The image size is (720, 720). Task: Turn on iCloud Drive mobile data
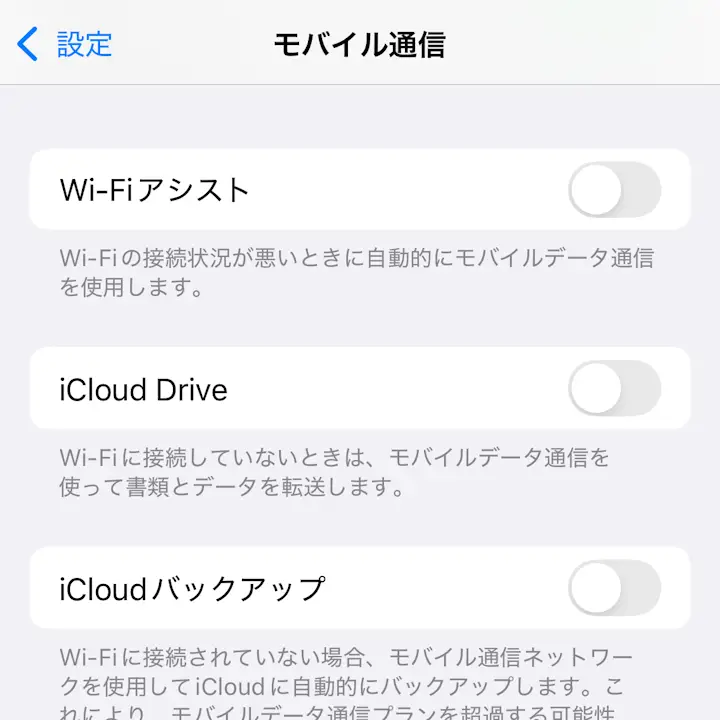coord(614,388)
